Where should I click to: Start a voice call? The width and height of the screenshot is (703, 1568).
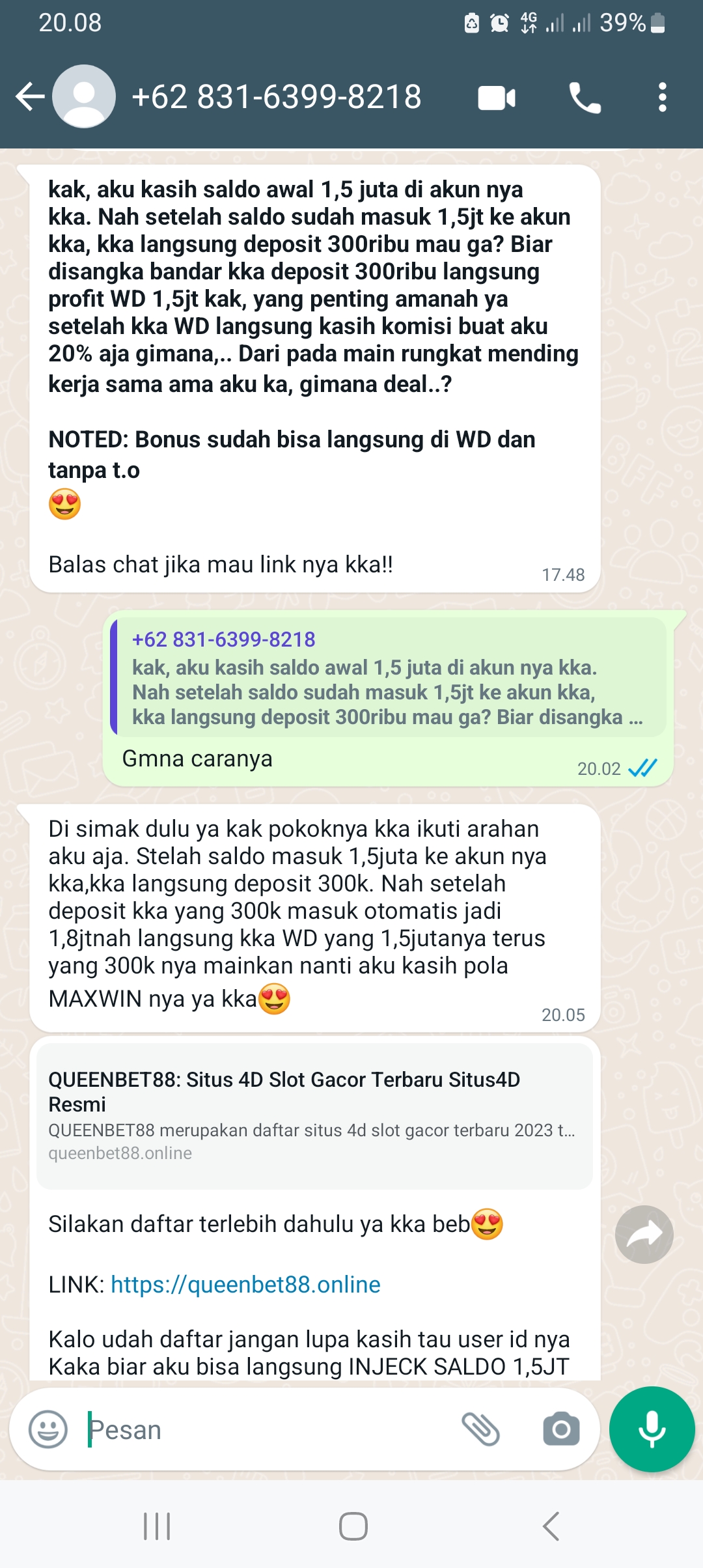click(x=585, y=98)
